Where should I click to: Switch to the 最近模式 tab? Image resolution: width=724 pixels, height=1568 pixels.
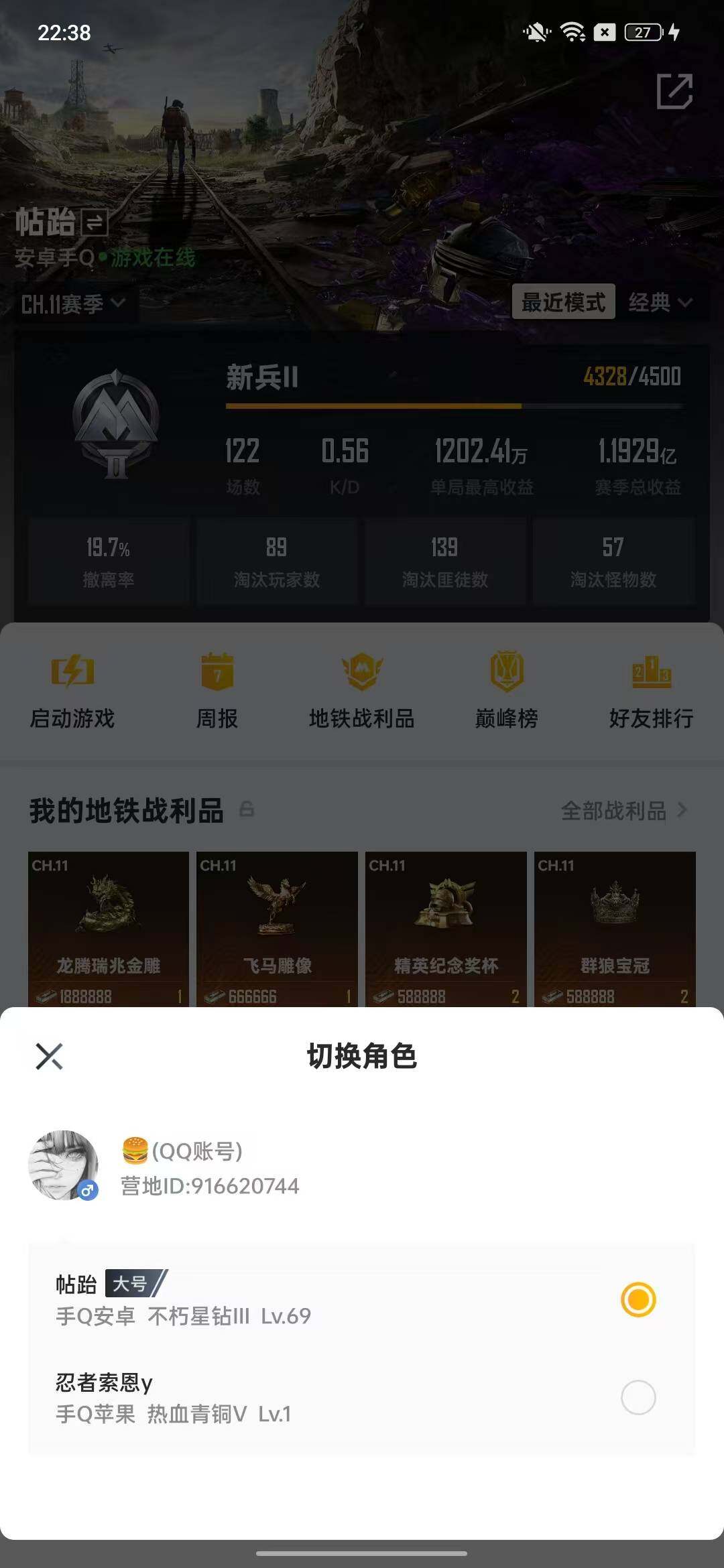(x=564, y=302)
